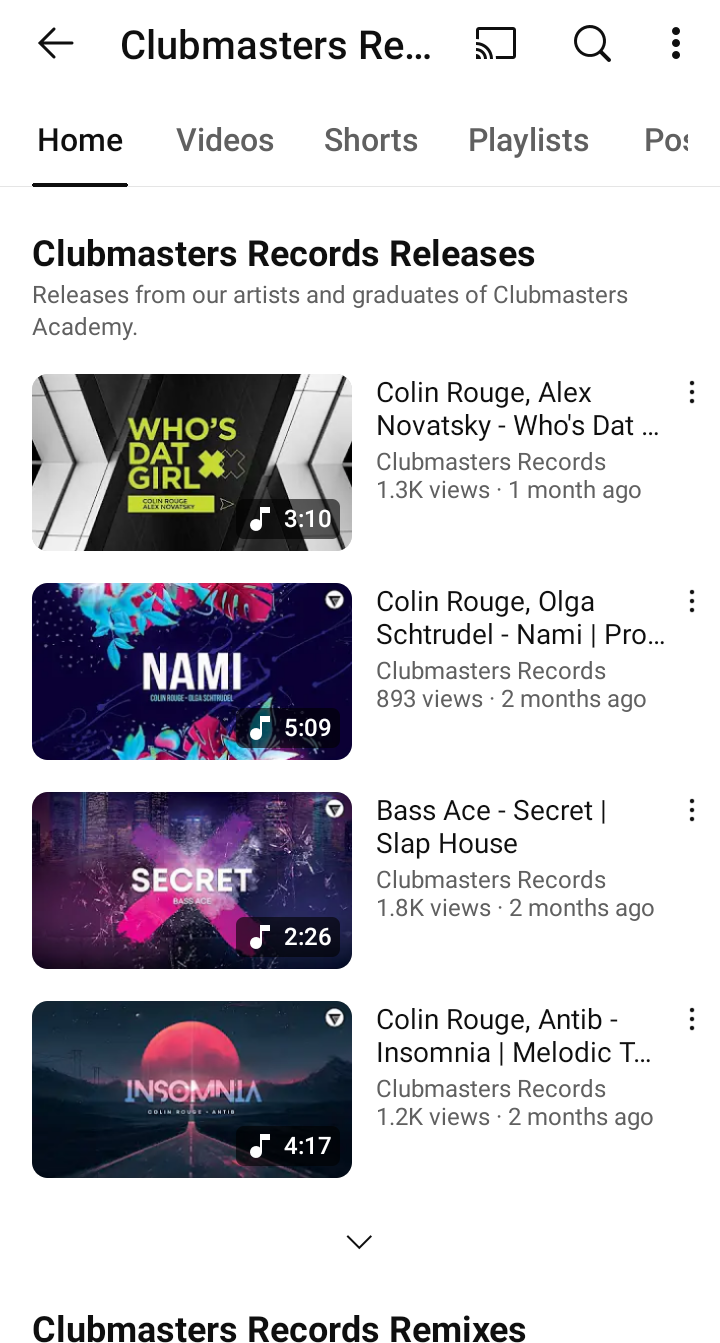This screenshot has width=720, height=1343.
Task: Open the Playlists tab
Action: 528,140
